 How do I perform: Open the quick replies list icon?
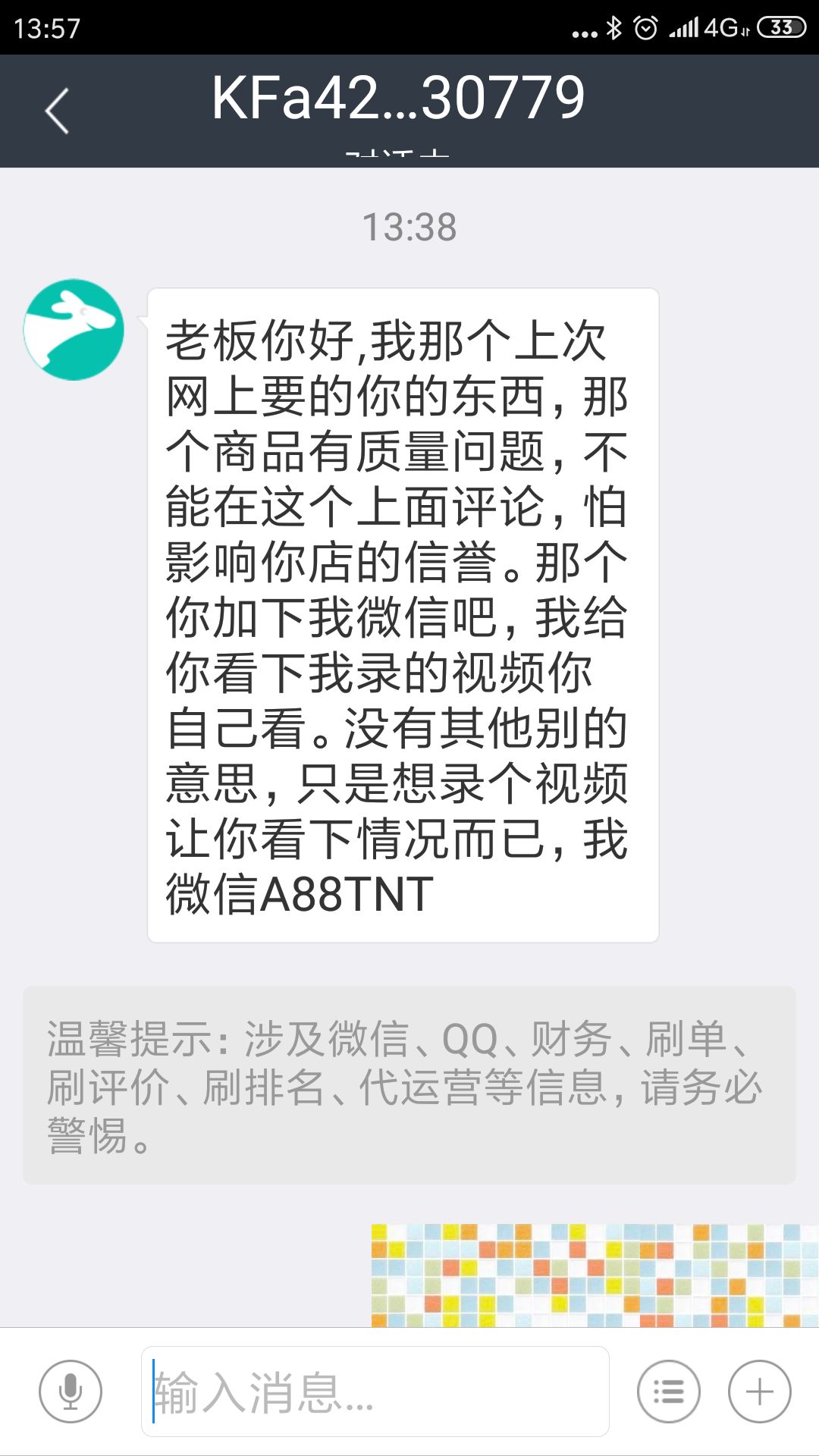[x=668, y=1392]
